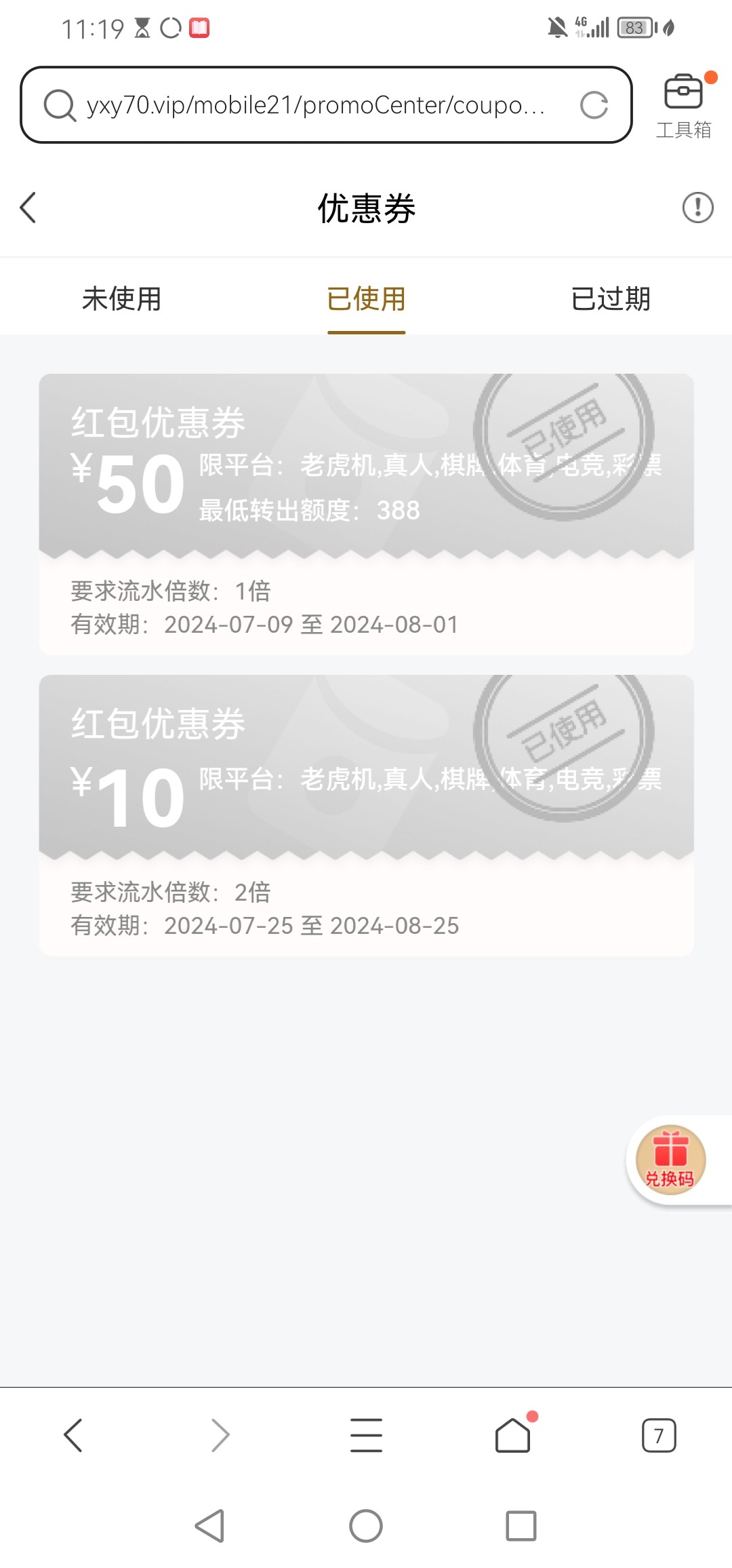Tap the browser forward arrow
732x1568 pixels.
pos(220,1434)
